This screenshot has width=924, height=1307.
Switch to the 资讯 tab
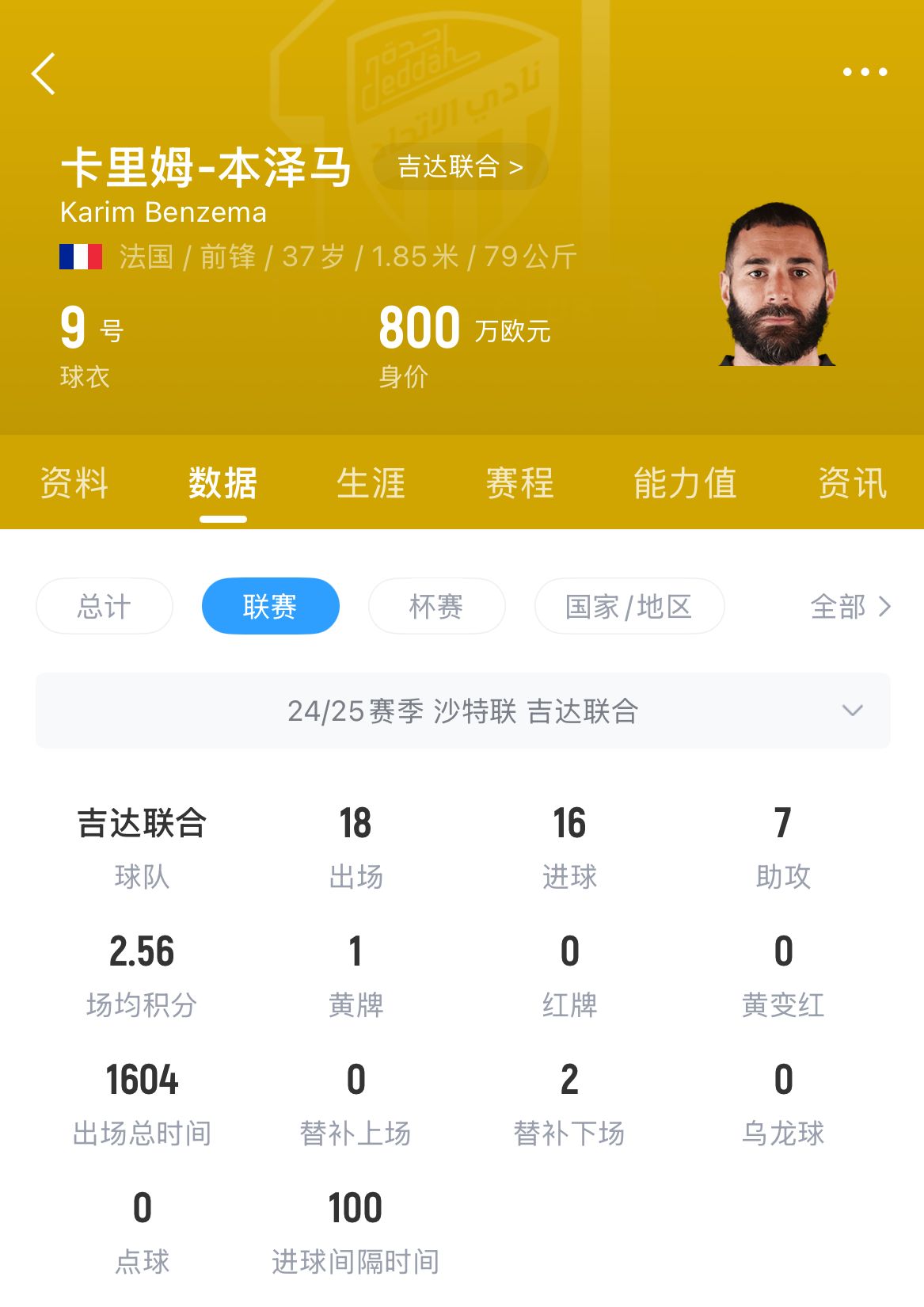pyautogui.click(x=852, y=483)
